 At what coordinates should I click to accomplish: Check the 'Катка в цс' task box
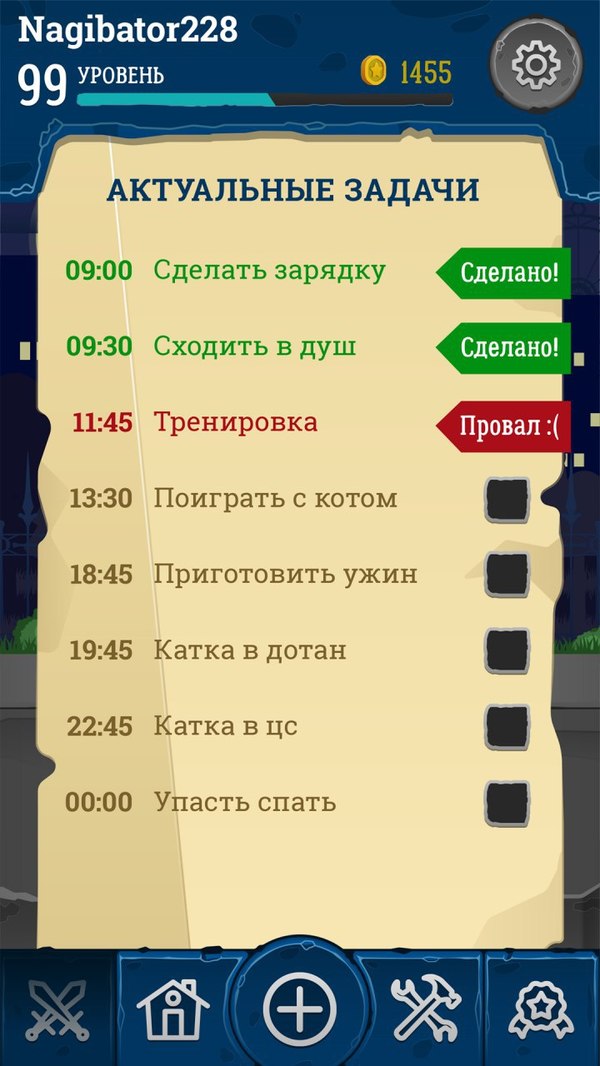click(507, 727)
